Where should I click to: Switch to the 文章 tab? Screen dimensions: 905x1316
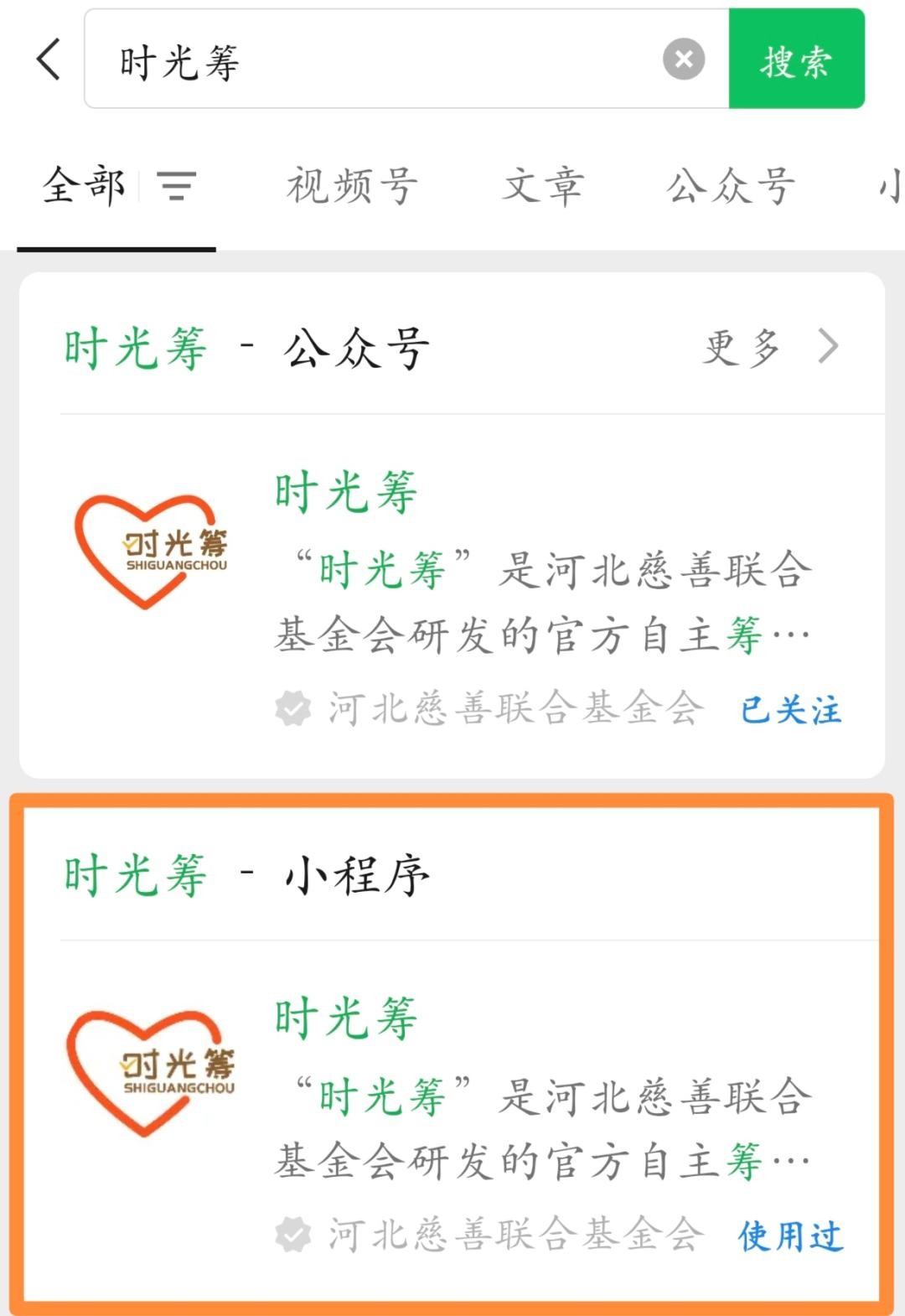(x=542, y=185)
